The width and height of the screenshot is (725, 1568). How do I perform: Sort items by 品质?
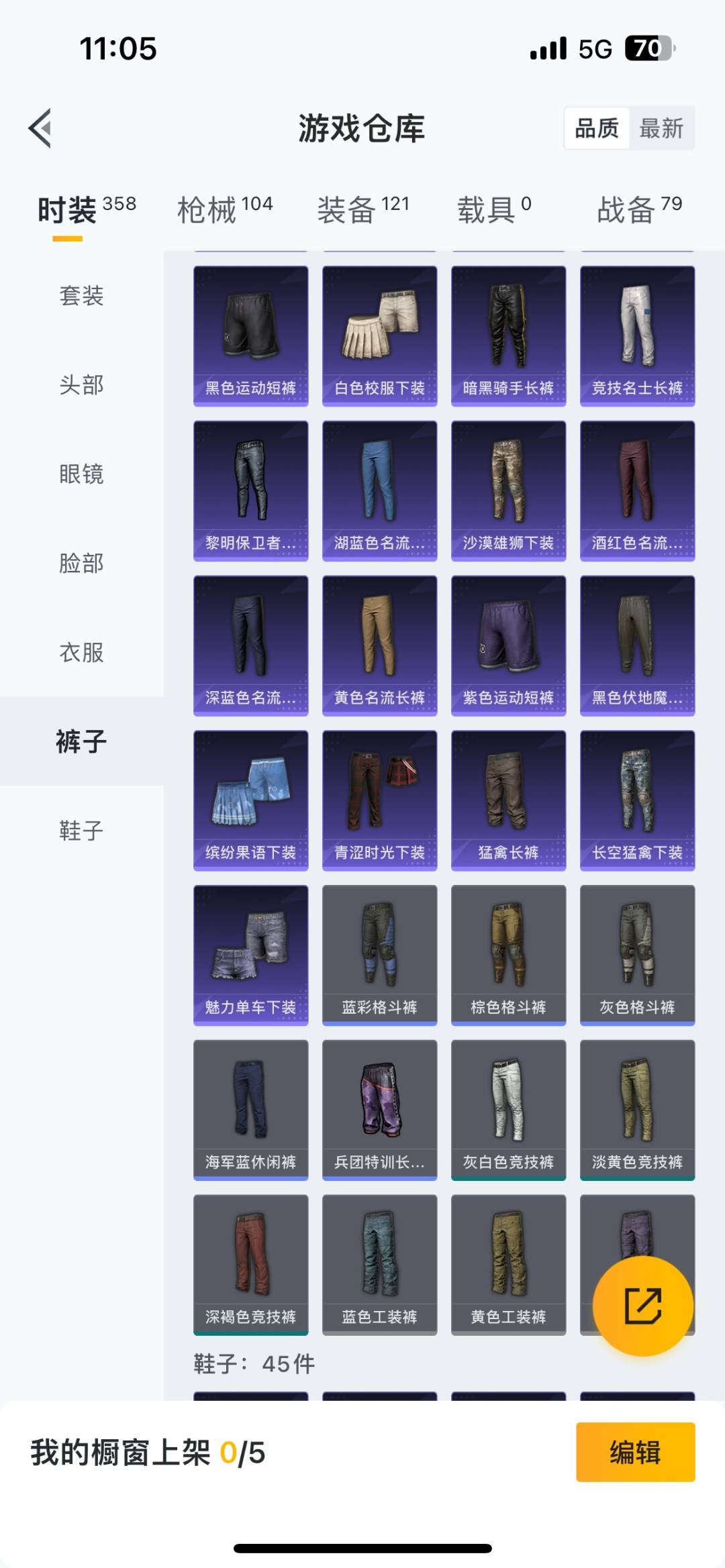[x=597, y=128]
